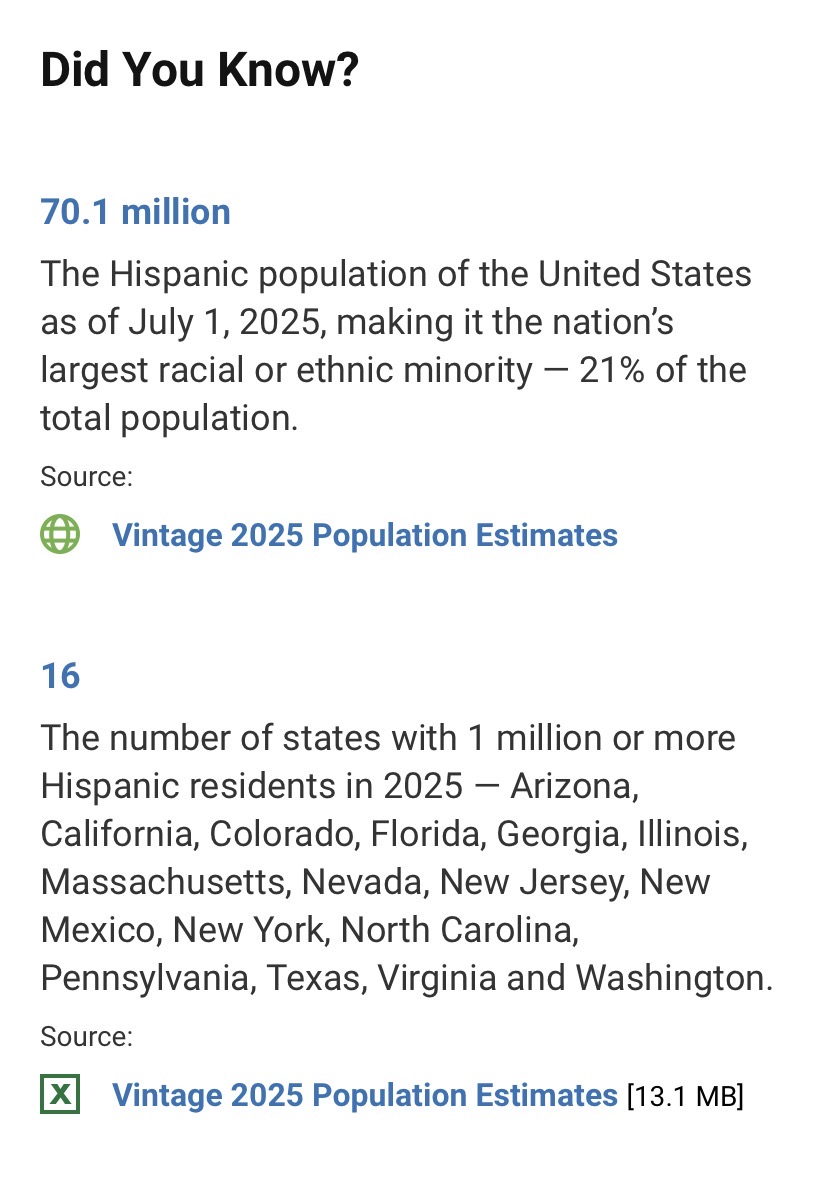Download Vintage 2025 Population Estimates 13.1 MB spreadsheet
This screenshot has width=828, height=1178.
pyautogui.click(x=364, y=1095)
